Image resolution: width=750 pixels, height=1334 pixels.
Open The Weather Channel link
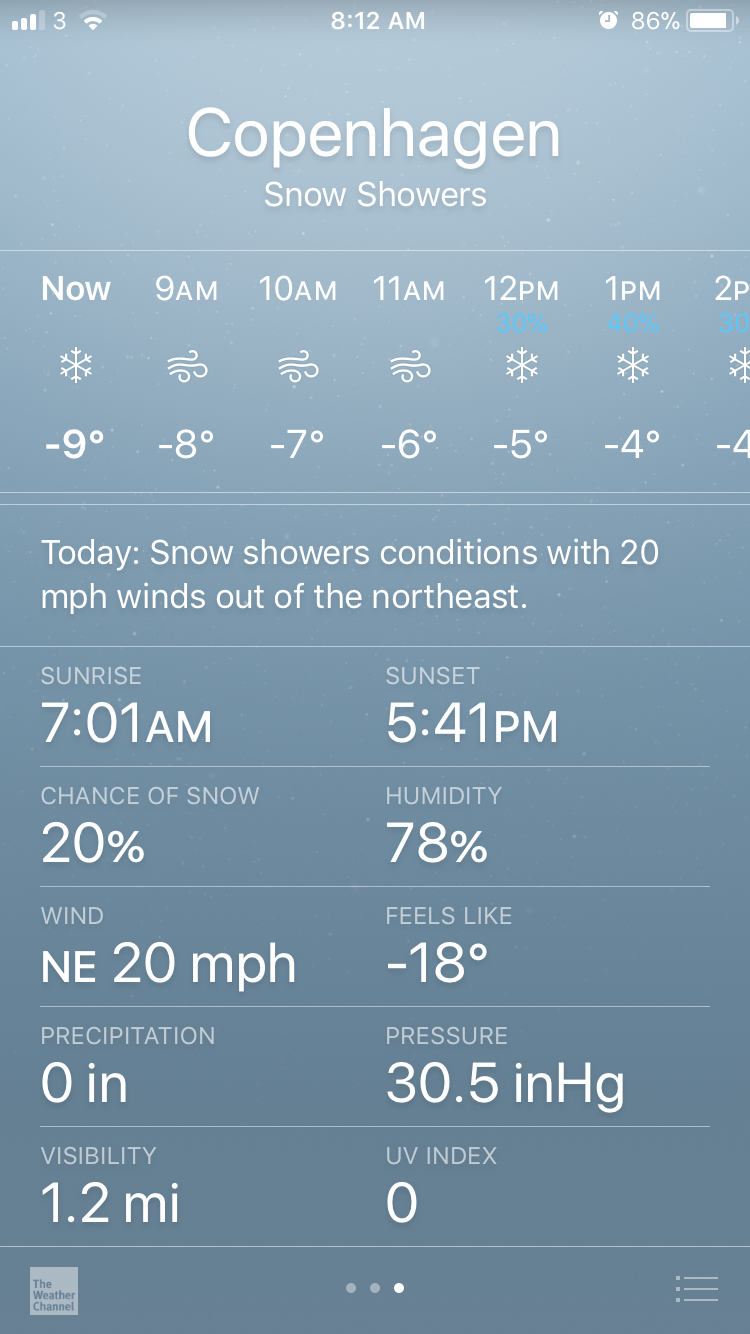point(54,1290)
